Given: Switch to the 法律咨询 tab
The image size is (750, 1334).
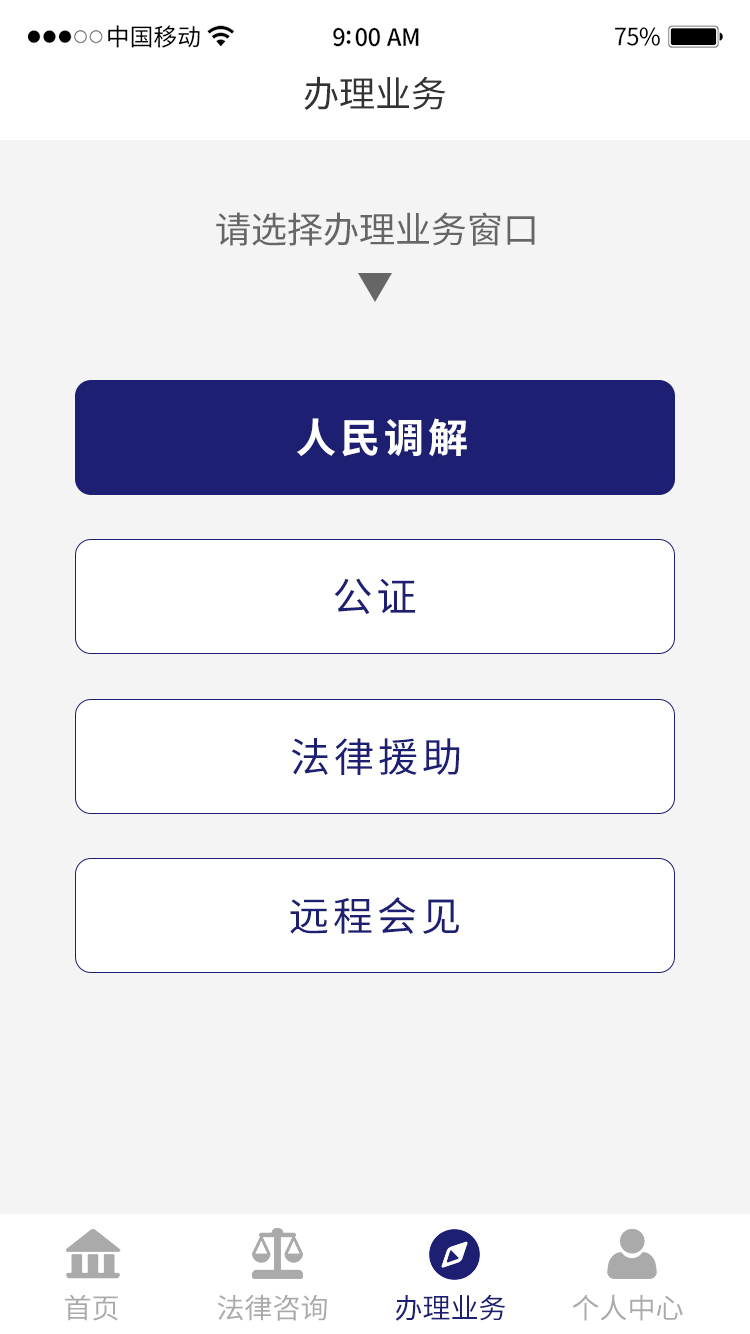Looking at the screenshot, I should click(273, 1274).
